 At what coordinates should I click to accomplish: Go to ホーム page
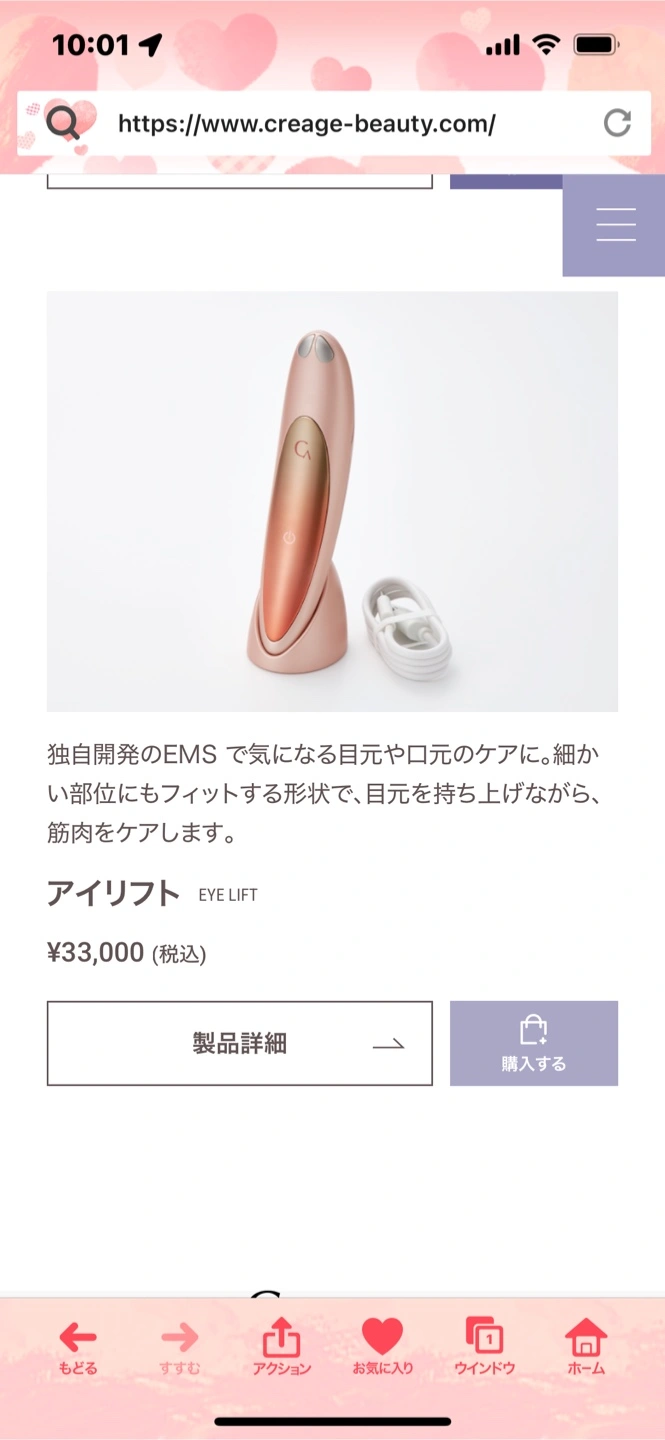click(x=586, y=1347)
